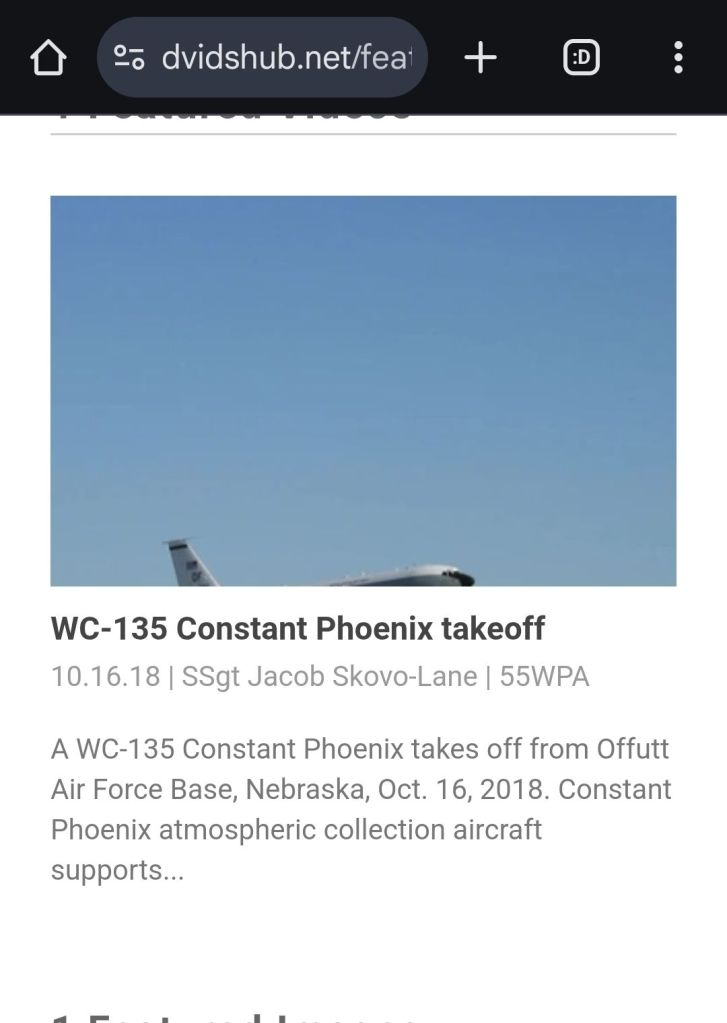The width and height of the screenshot is (727, 1023).
Task: Open the WC-135 Constant Phoenix video thumbnail
Action: click(363, 390)
